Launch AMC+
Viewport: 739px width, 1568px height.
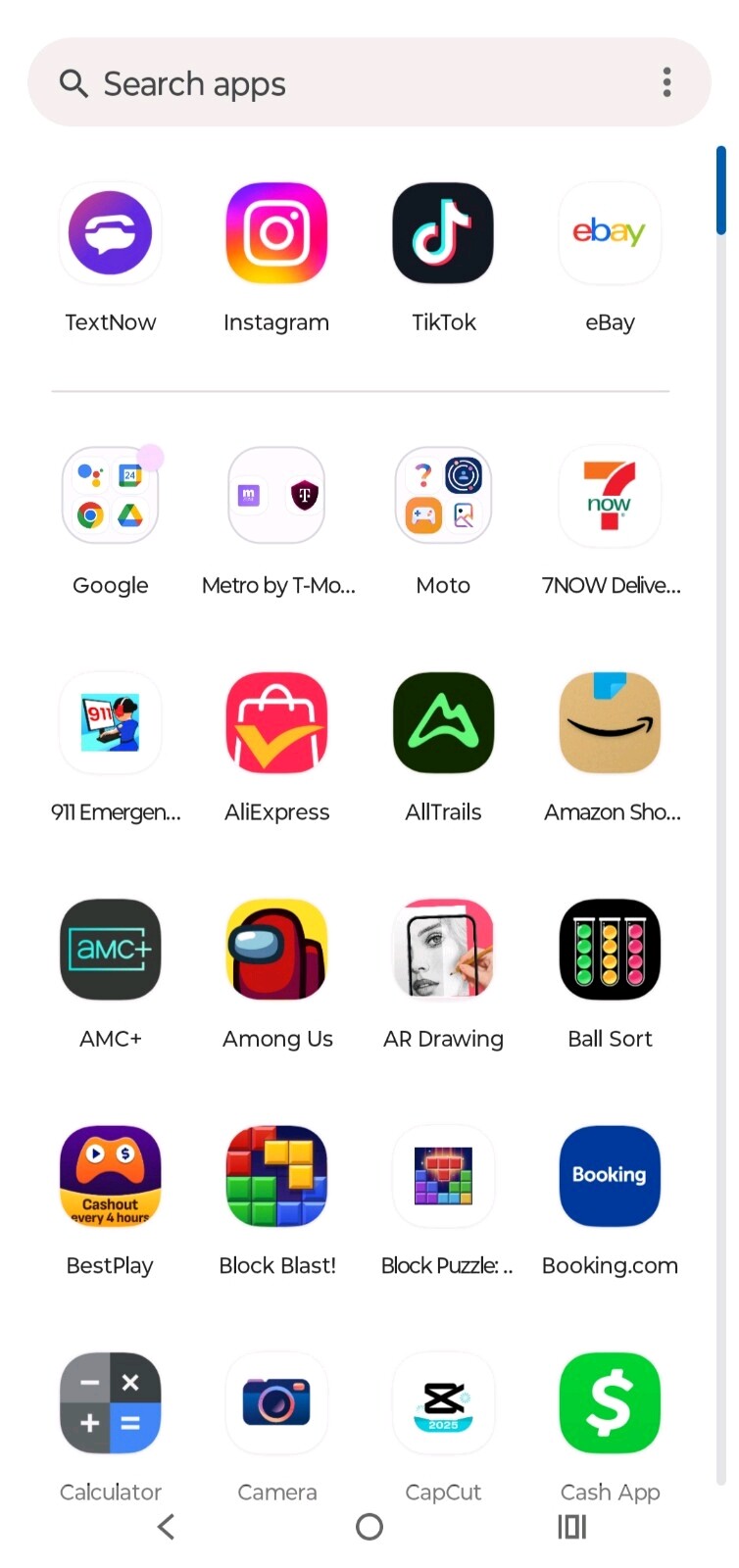(111, 950)
